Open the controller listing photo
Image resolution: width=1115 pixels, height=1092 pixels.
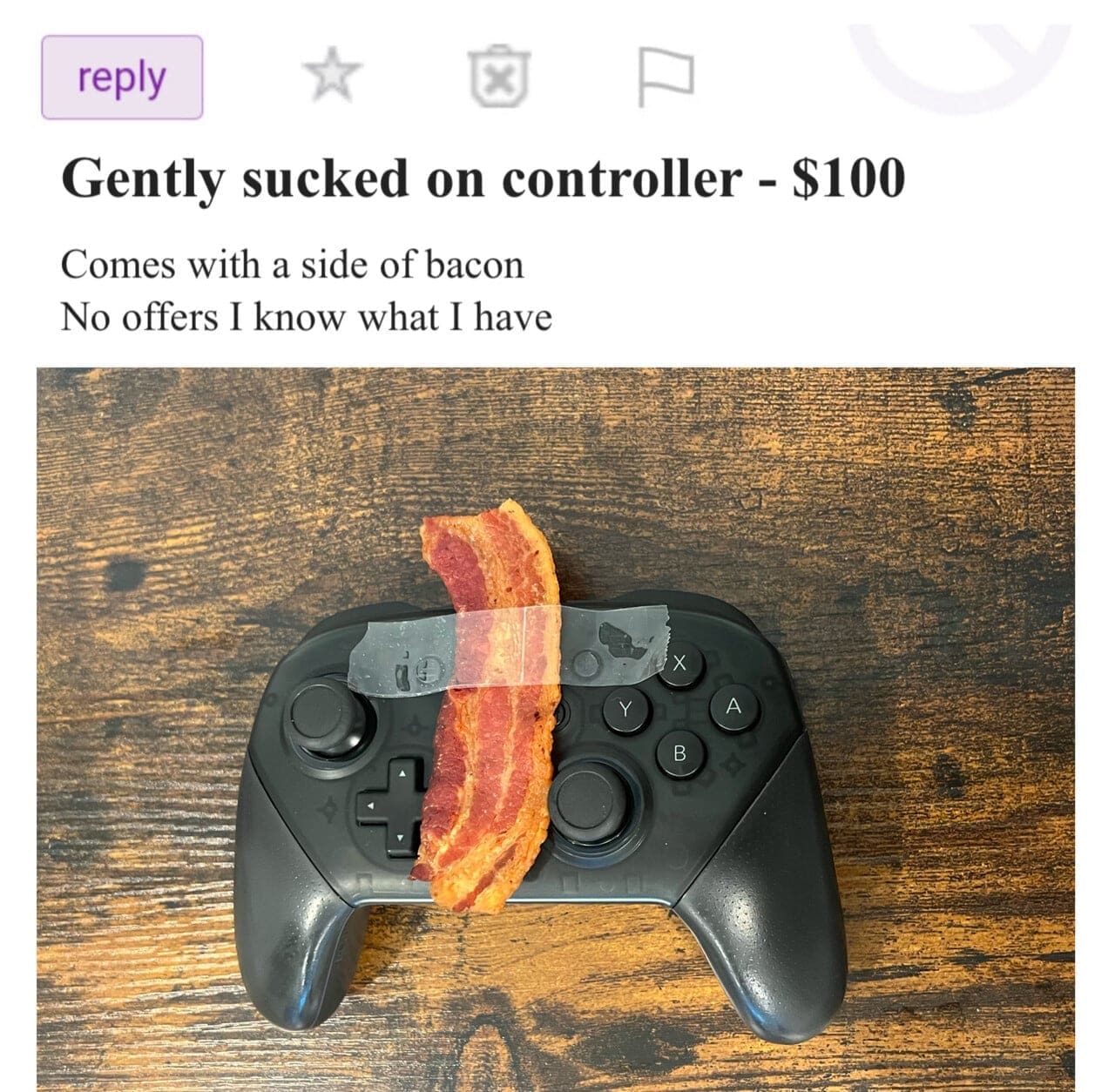coord(556,729)
